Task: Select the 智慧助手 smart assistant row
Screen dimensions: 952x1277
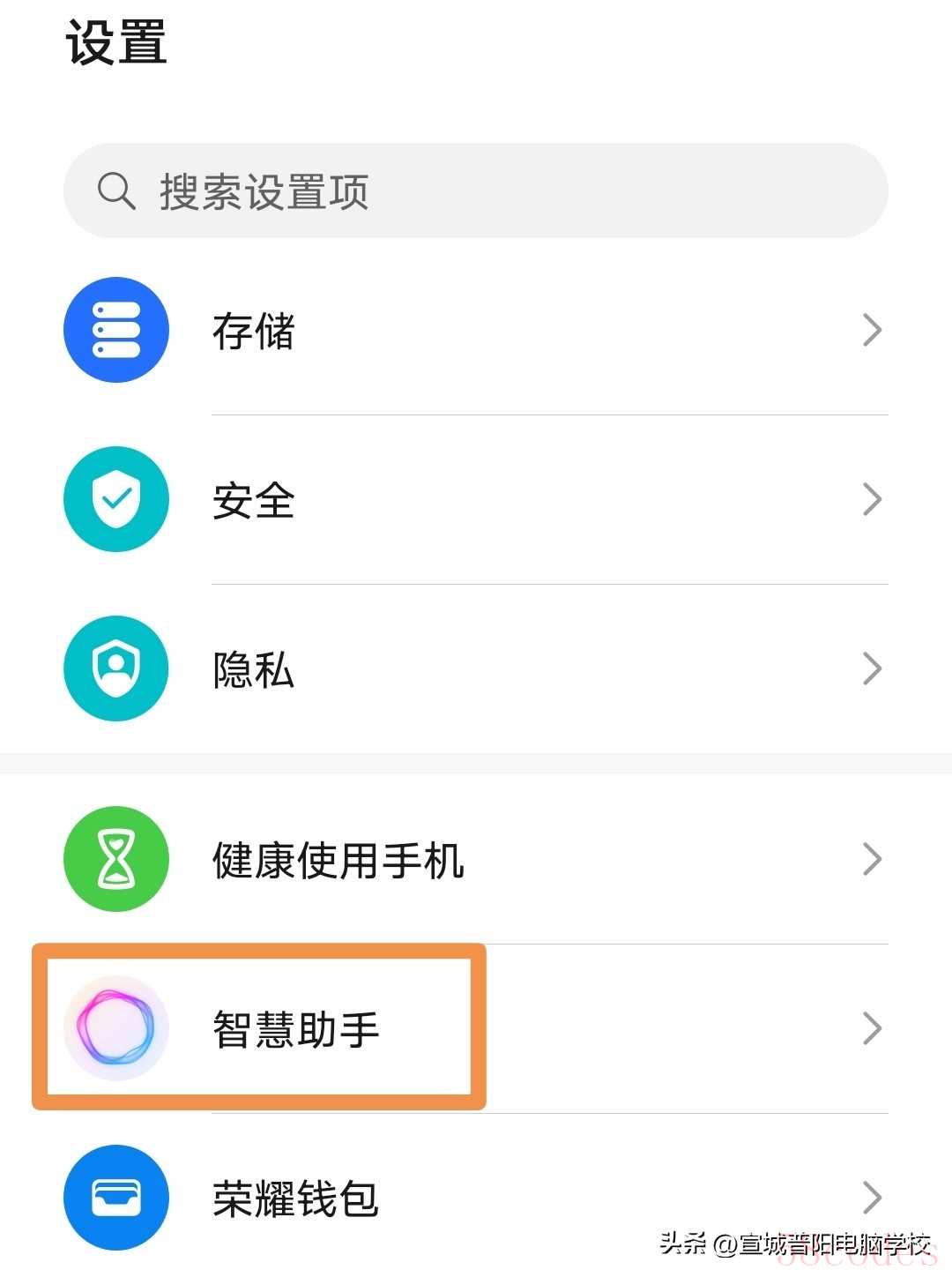Action: tap(476, 1028)
